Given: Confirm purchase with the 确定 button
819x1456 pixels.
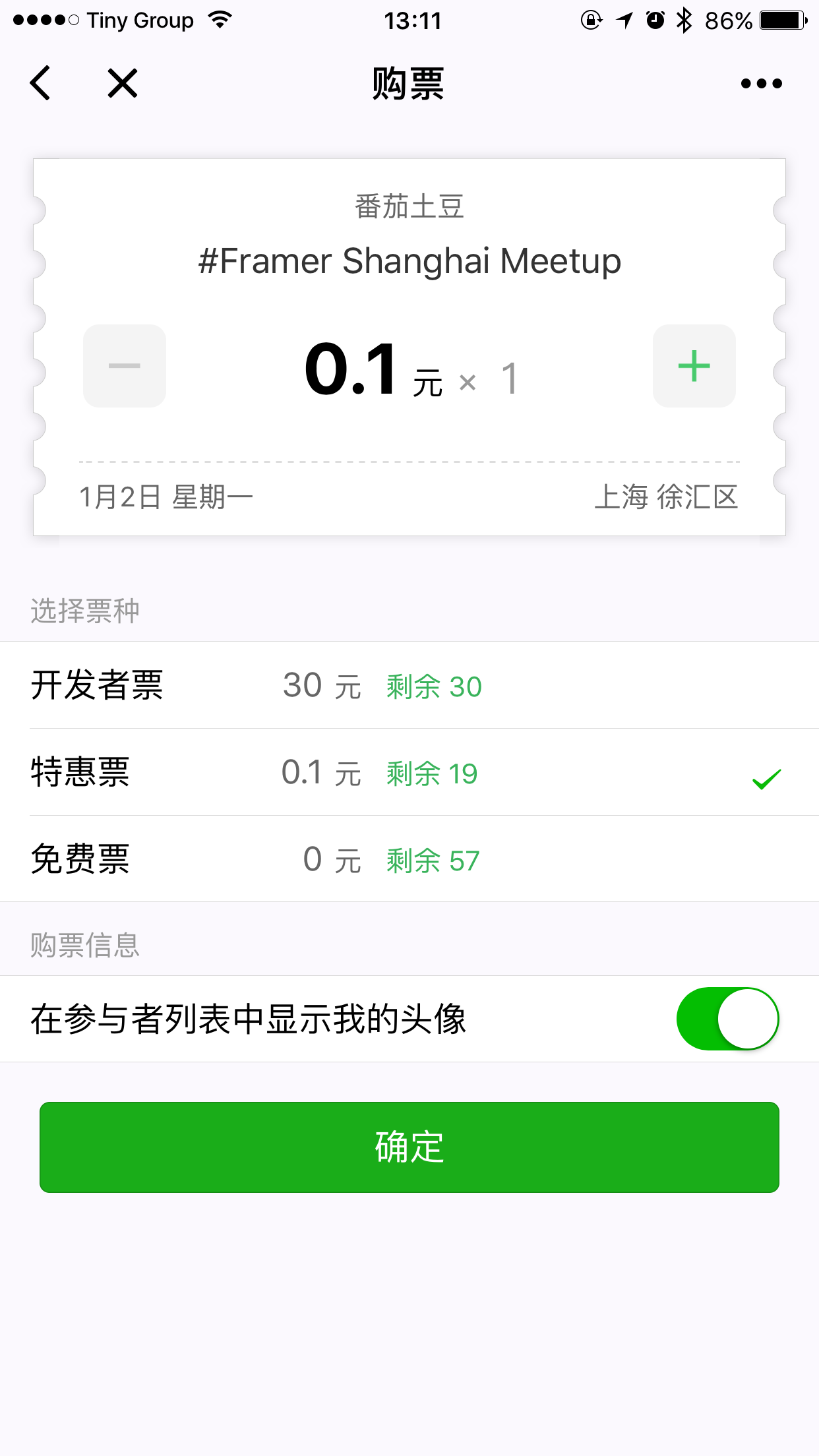Looking at the screenshot, I should [x=409, y=1147].
